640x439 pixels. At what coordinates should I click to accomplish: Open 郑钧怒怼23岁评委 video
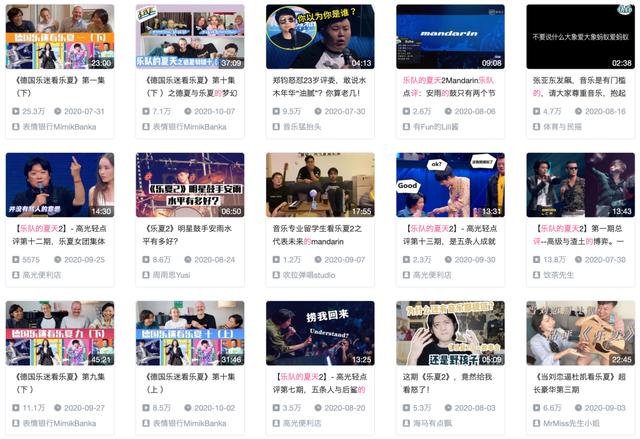coord(320,37)
